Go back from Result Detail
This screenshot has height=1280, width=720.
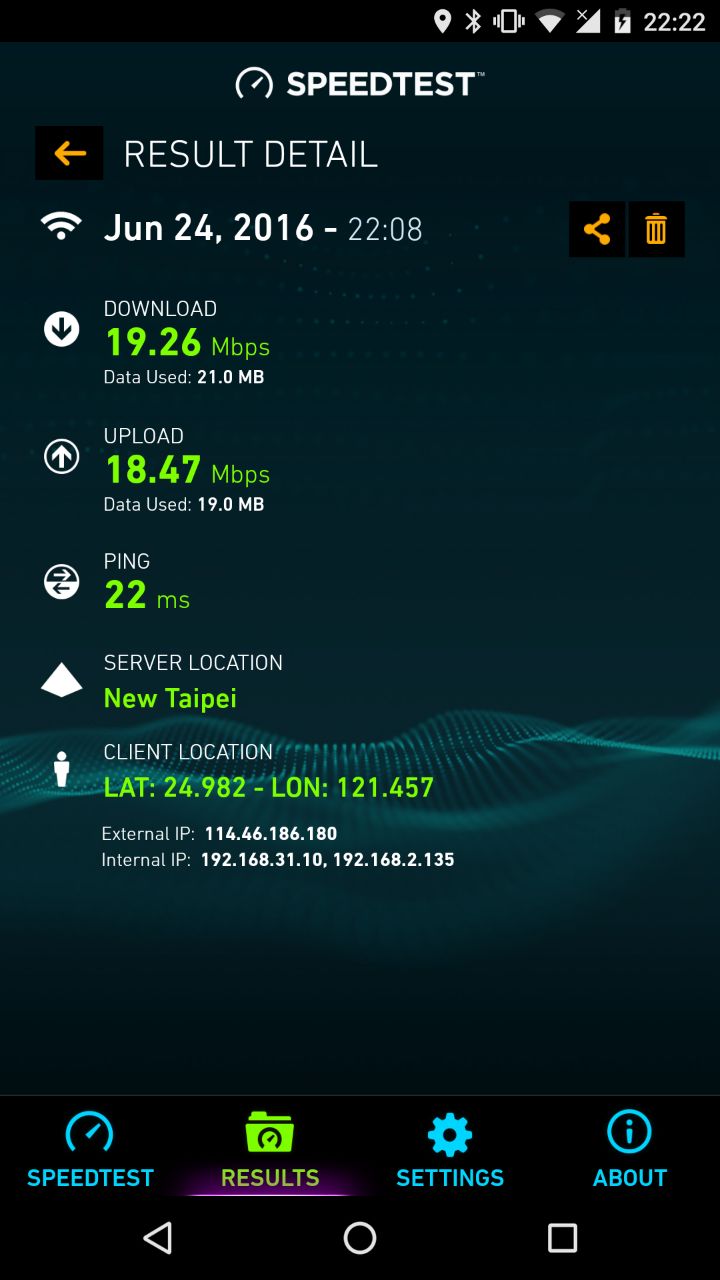coord(69,153)
